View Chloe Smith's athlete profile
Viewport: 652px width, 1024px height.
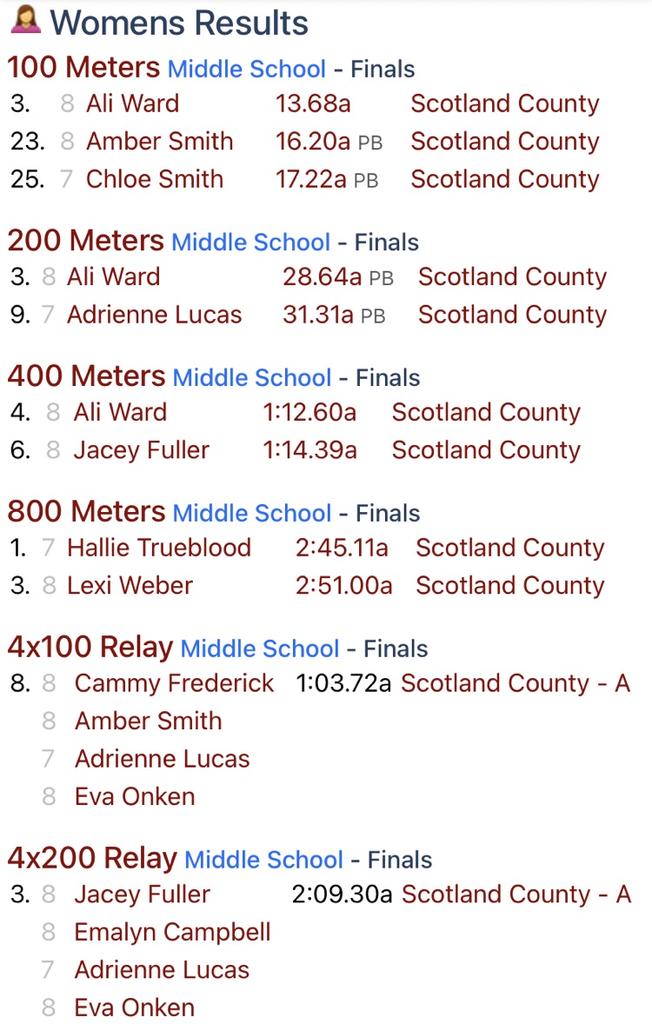(154, 180)
